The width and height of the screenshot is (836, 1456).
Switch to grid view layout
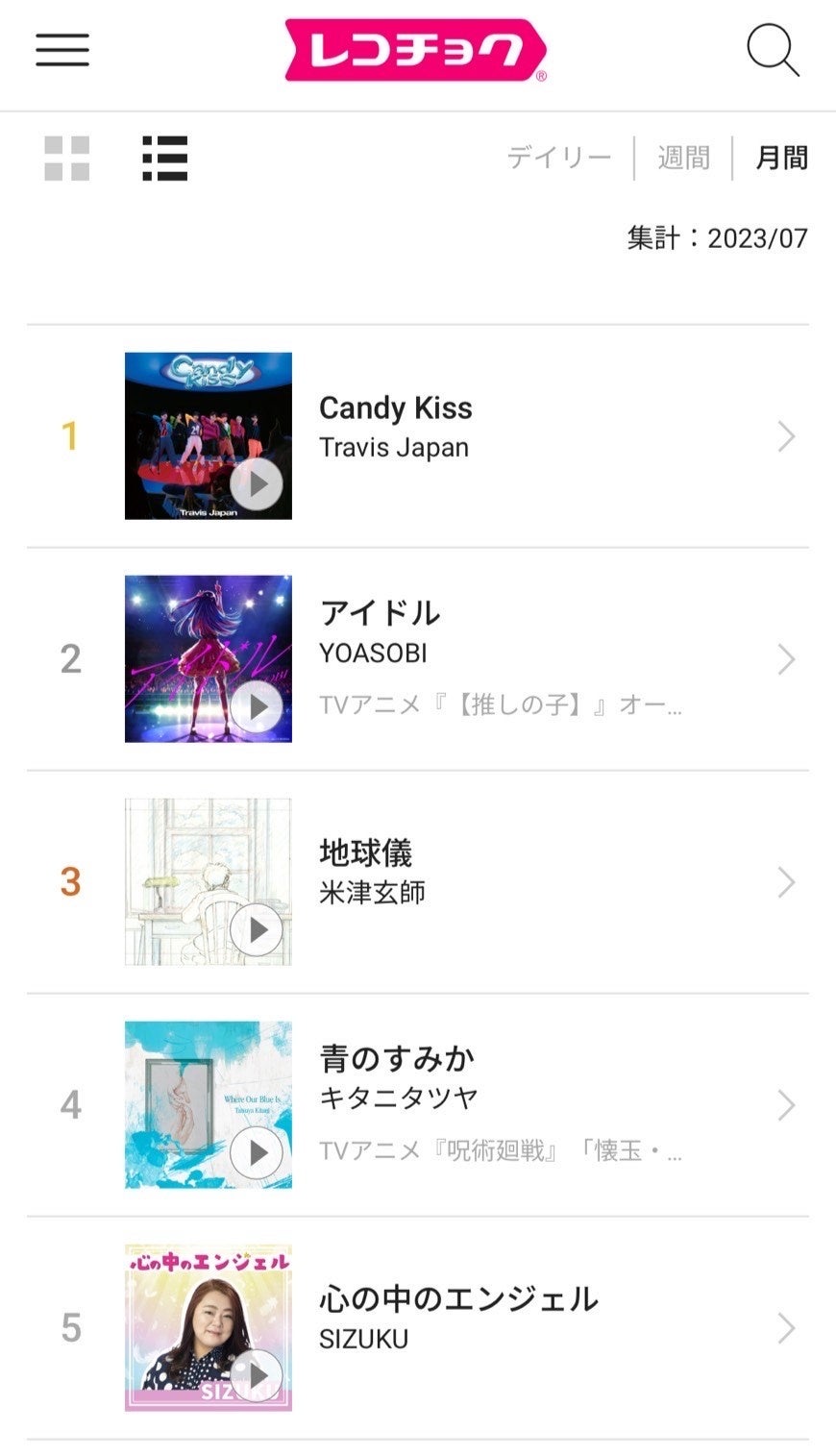tap(67, 159)
